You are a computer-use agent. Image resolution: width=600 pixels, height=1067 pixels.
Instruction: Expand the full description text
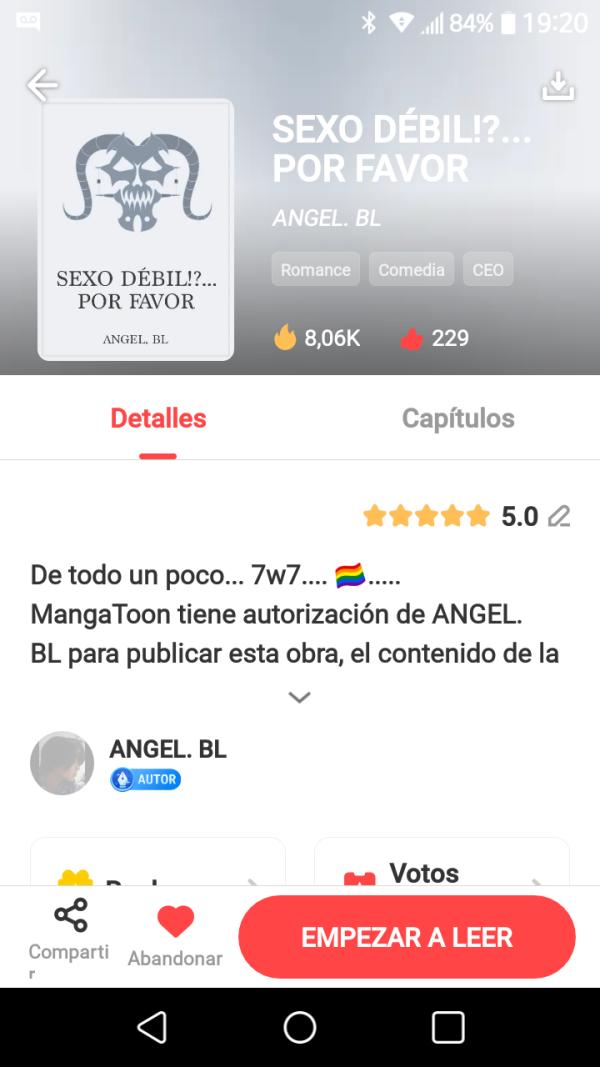(299, 697)
